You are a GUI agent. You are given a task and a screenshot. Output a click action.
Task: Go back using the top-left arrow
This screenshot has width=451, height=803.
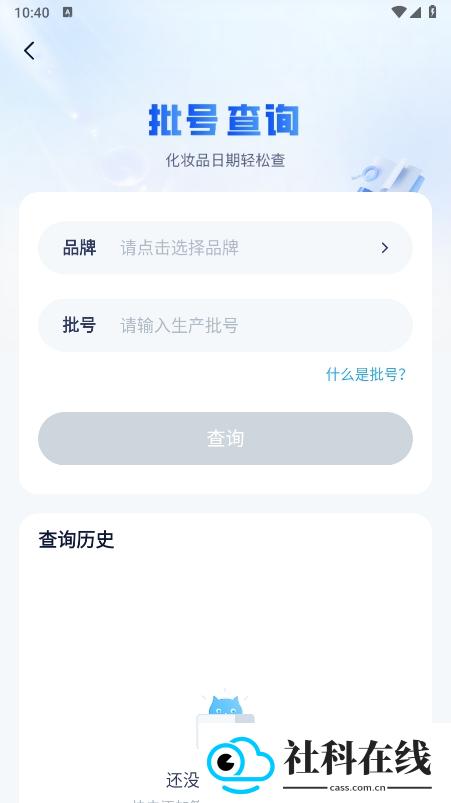coord(29,51)
